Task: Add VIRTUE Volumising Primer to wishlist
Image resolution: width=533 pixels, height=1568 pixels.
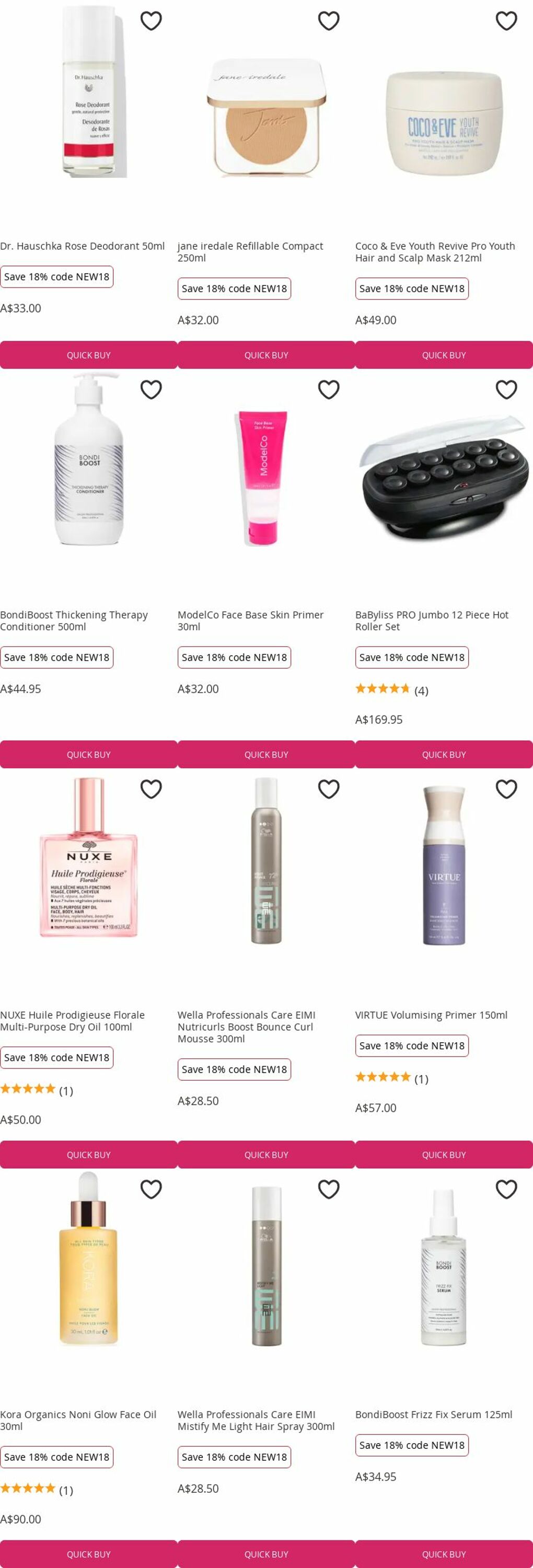Action: point(506,789)
